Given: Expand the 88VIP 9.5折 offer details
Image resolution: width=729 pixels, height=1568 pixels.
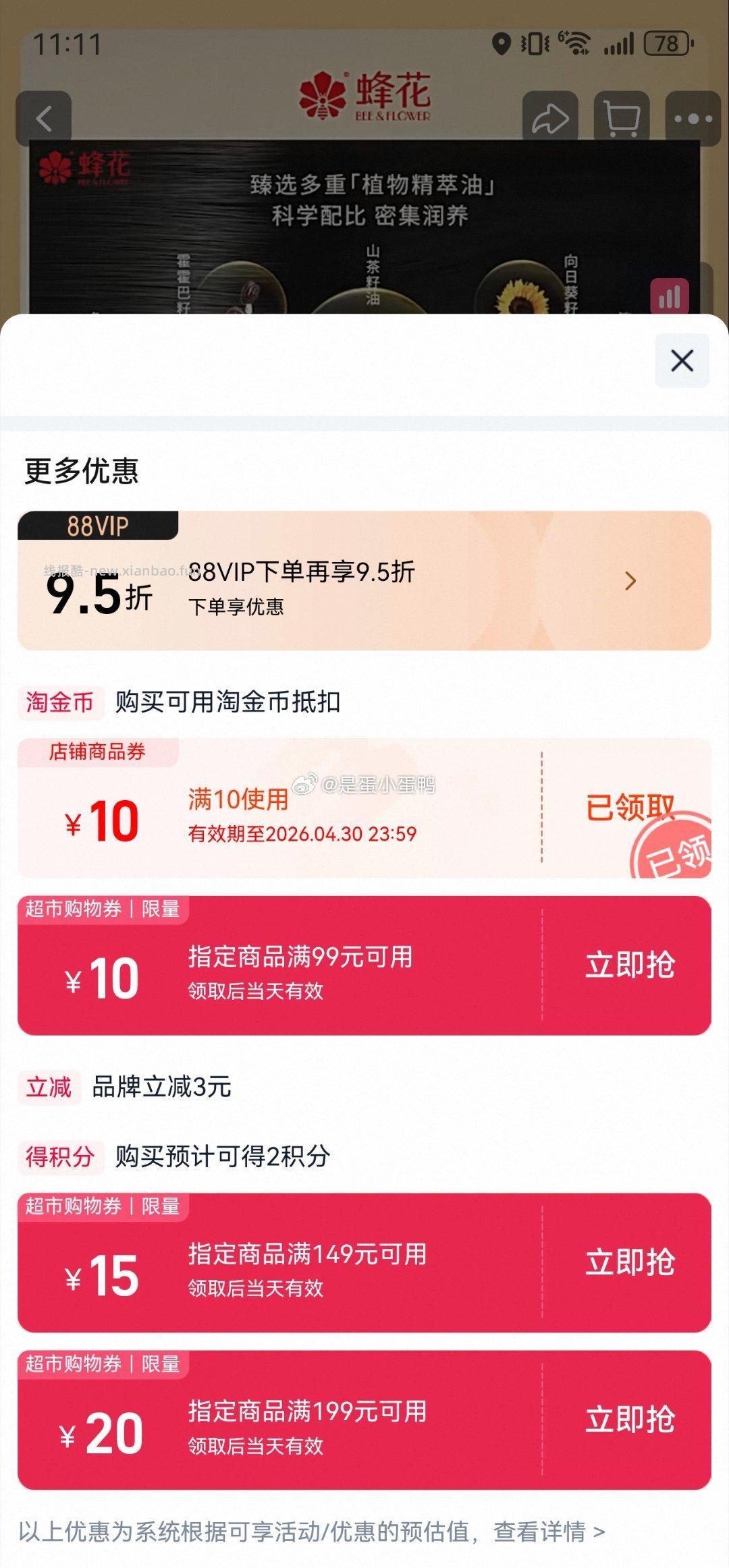Looking at the screenshot, I should pos(630,580).
